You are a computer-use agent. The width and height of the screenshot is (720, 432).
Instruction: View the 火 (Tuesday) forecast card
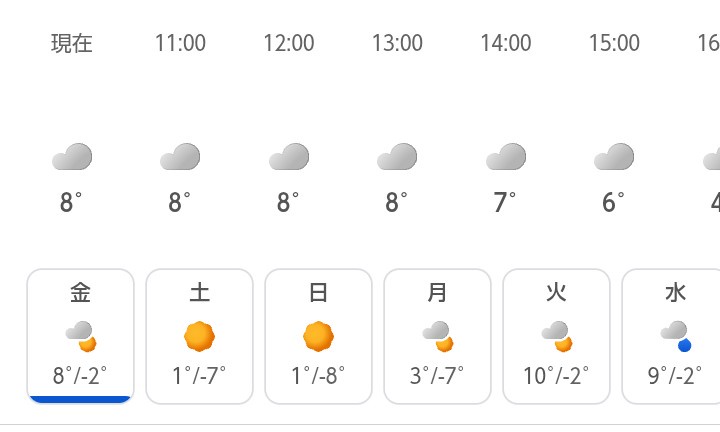556,336
